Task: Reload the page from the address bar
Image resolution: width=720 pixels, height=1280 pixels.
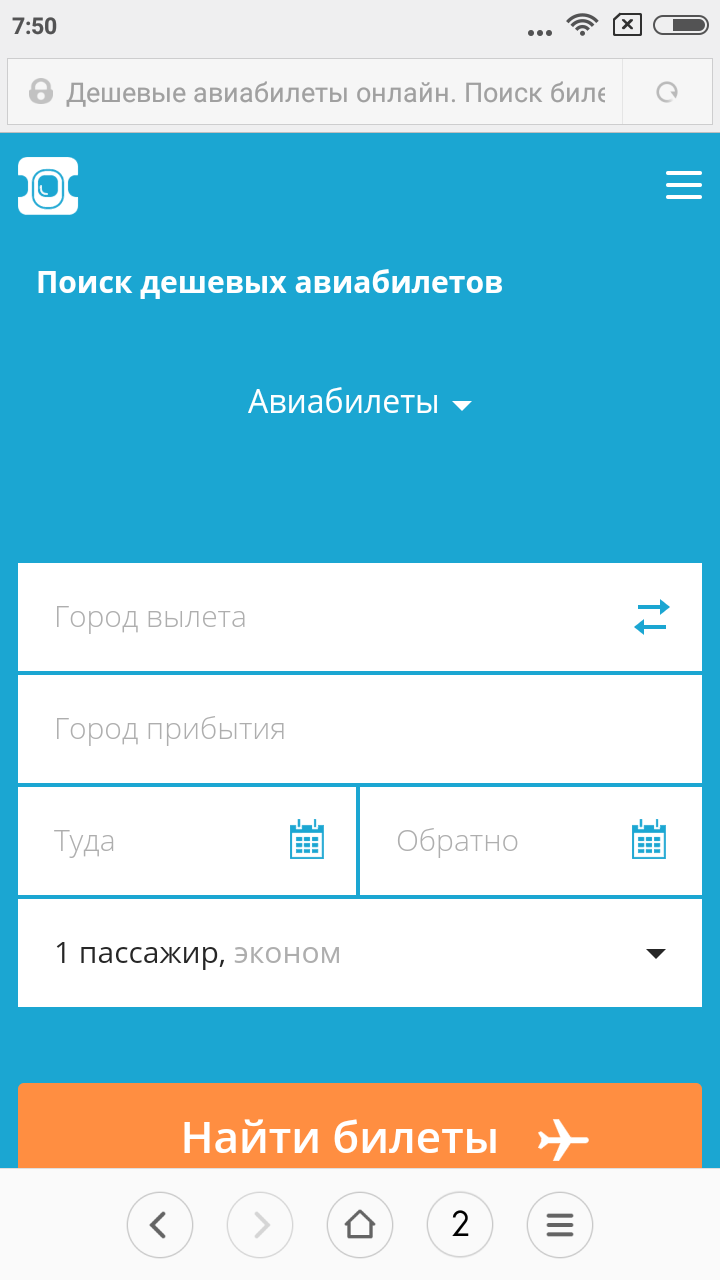Action: click(x=667, y=93)
